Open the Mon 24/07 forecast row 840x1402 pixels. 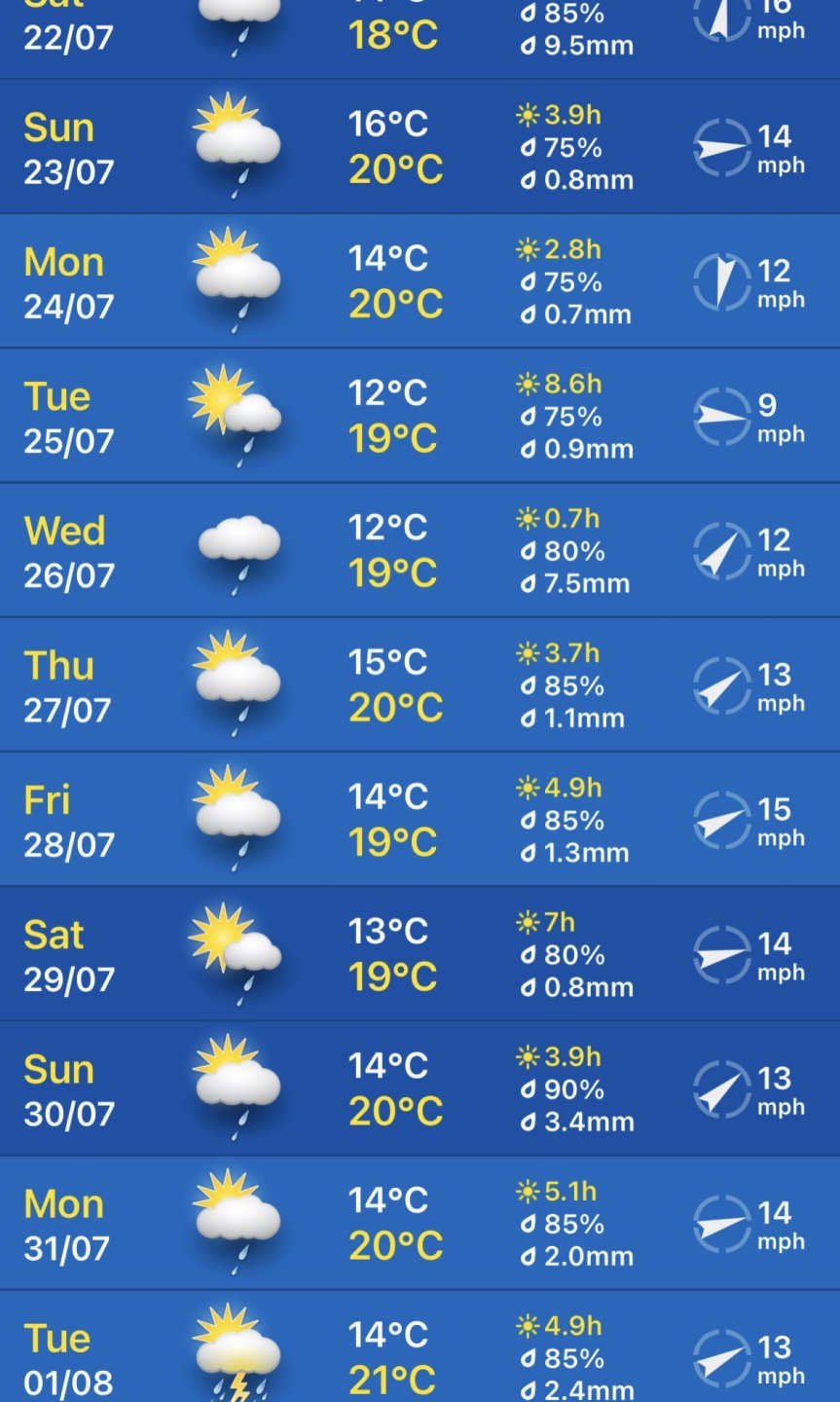click(x=420, y=281)
